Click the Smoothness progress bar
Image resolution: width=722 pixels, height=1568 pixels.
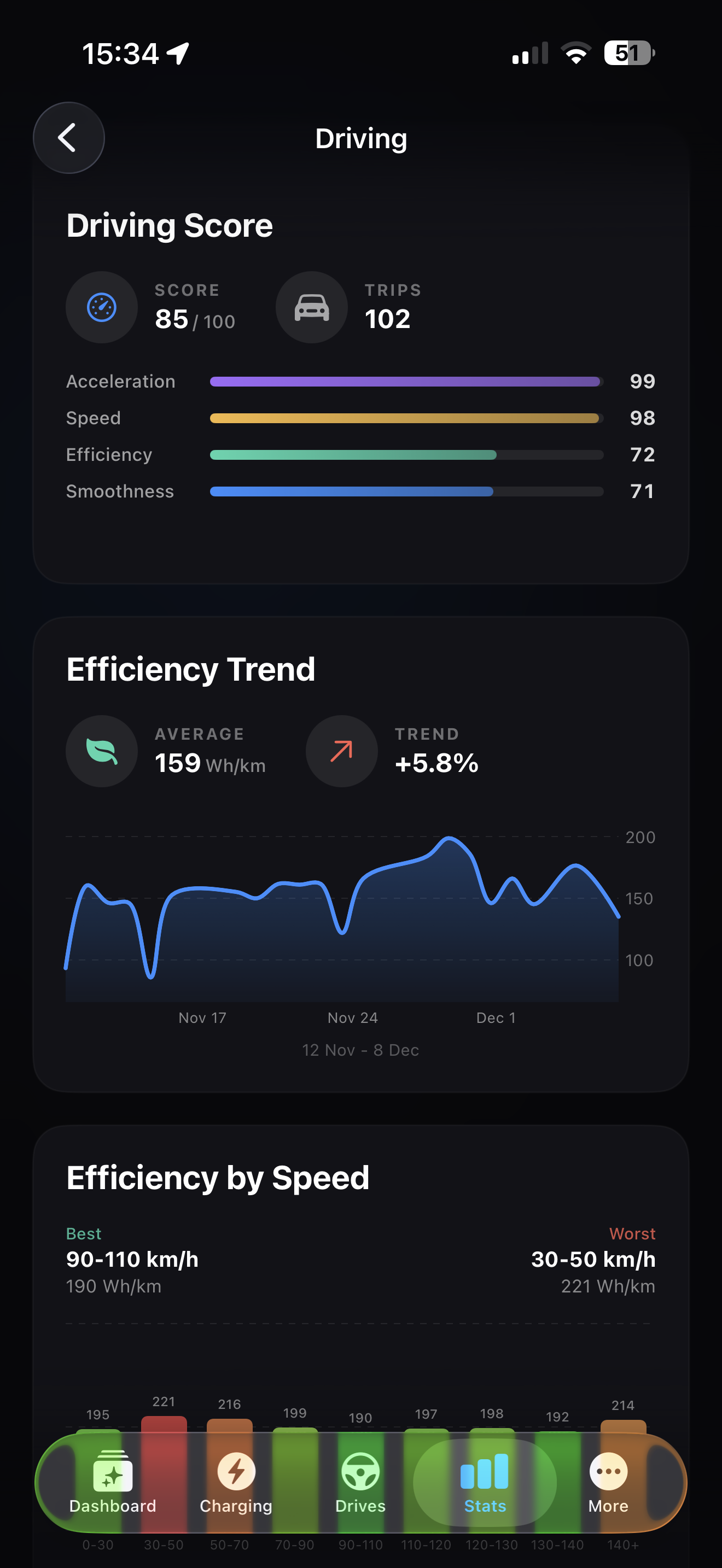tap(406, 491)
